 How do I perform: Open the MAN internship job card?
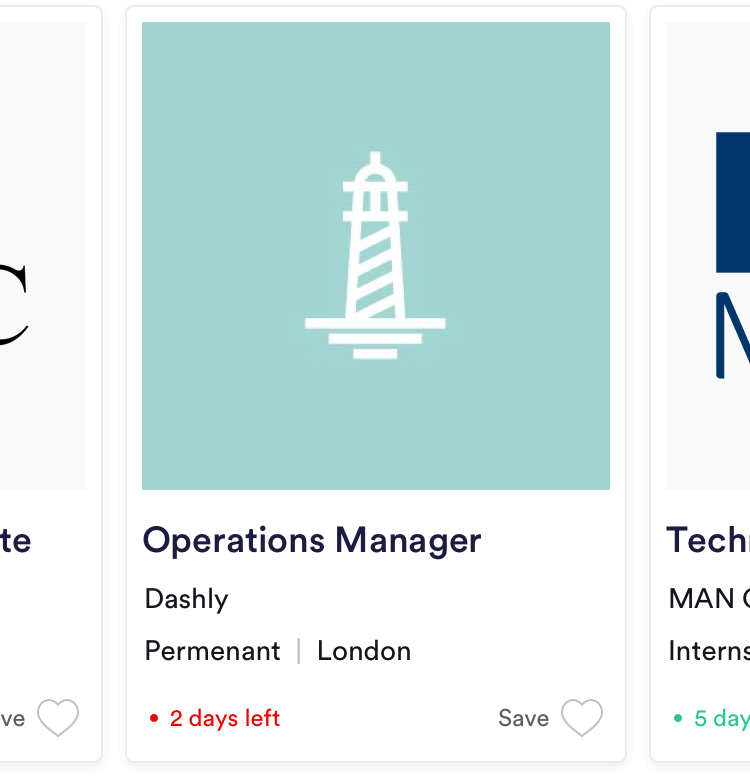(x=708, y=541)
